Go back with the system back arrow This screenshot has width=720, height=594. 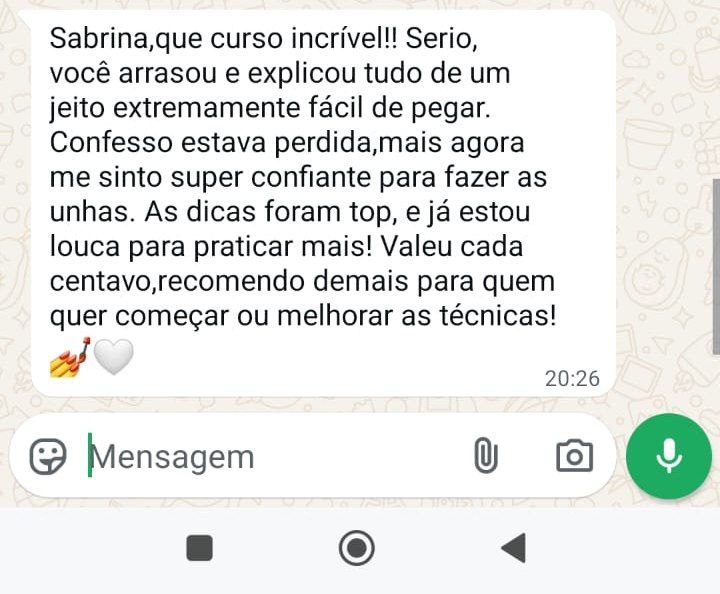513,548
